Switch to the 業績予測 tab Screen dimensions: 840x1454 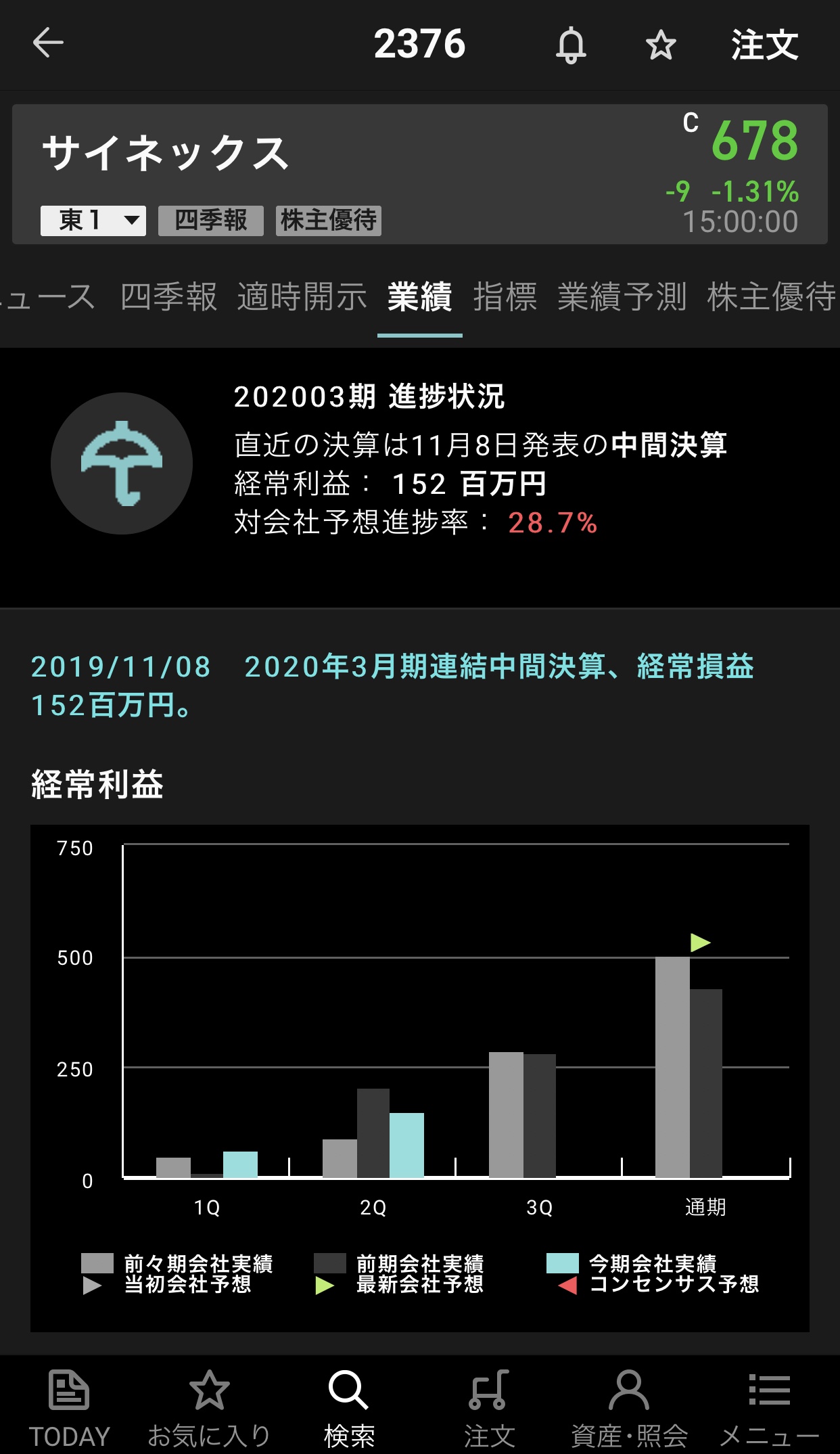pos(622,297)
